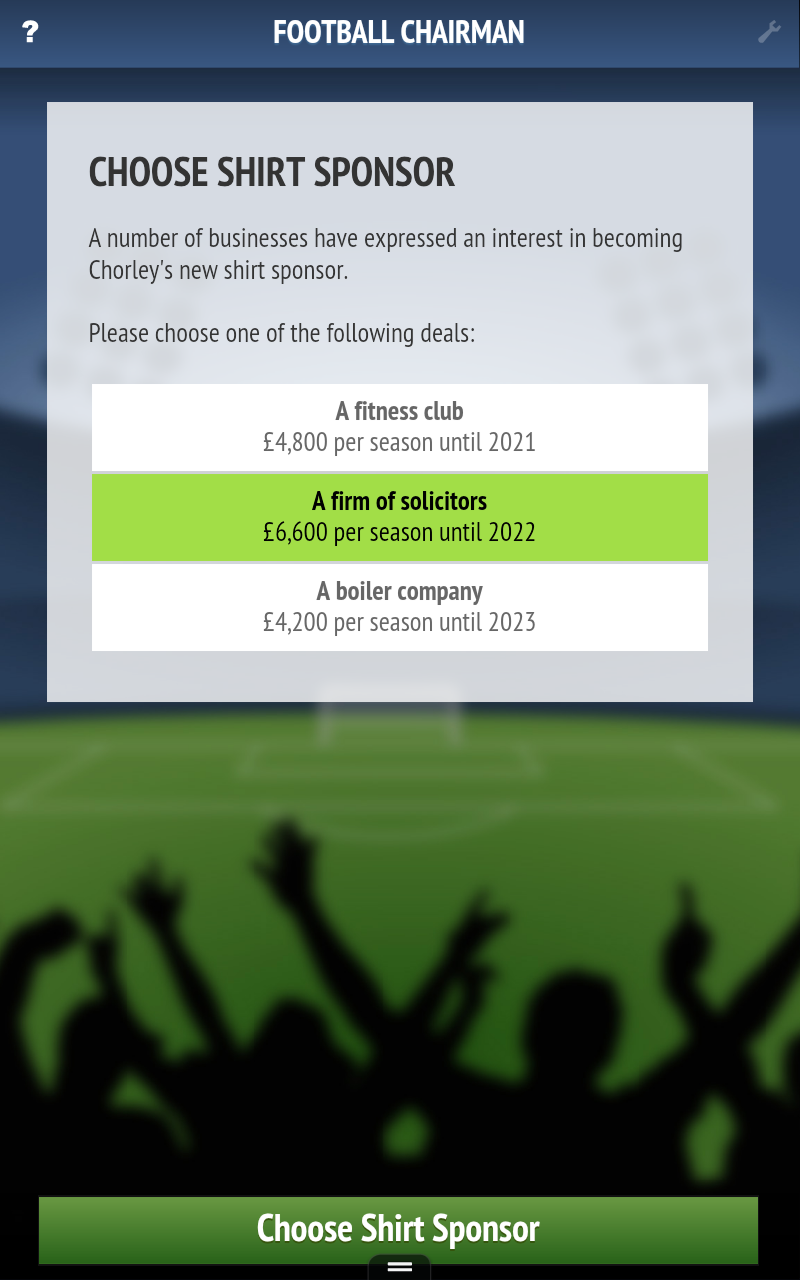Screen dimensions: 800x1280
Task: Tap the bottom drawer handle
Action: click(399, 1267)
